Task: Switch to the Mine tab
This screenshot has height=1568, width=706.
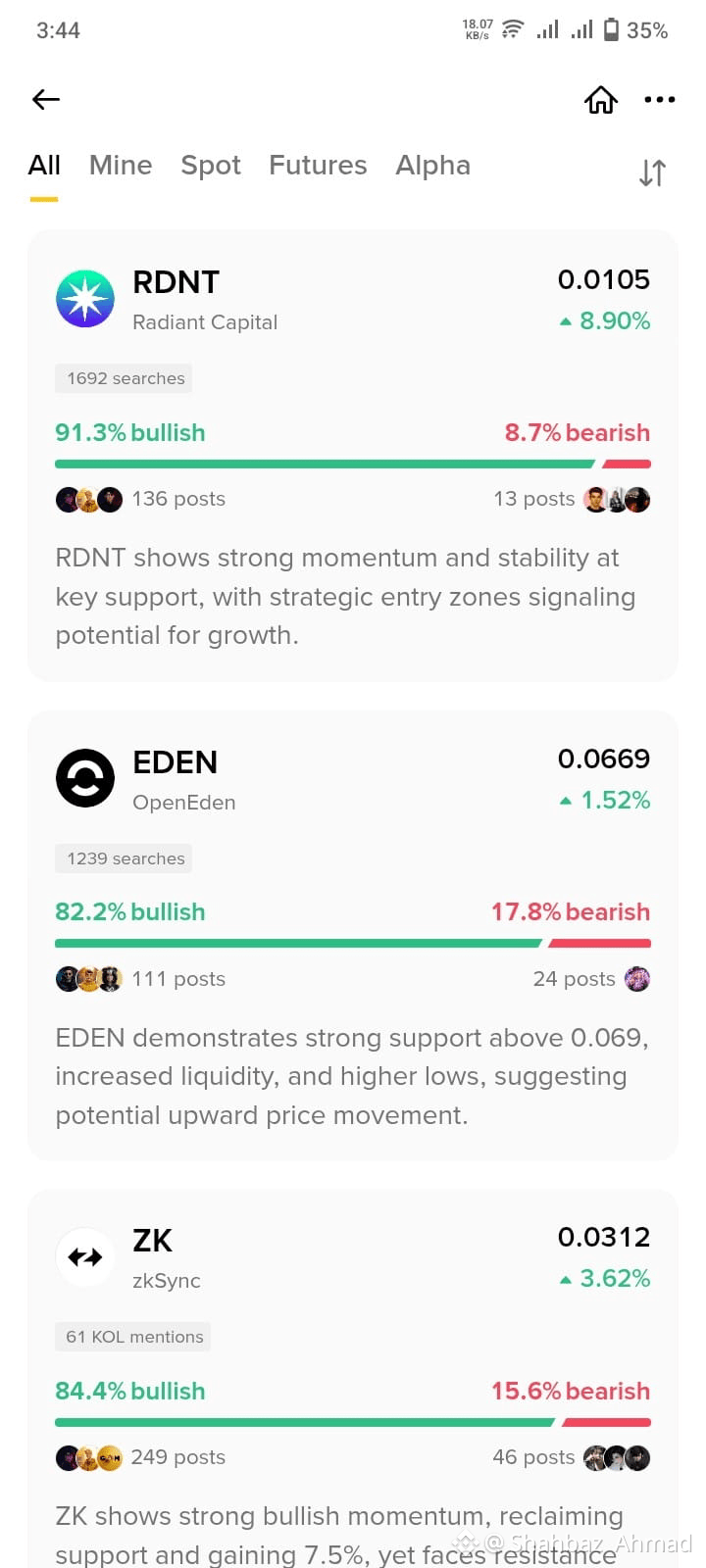Action: [x=120, y=165]
